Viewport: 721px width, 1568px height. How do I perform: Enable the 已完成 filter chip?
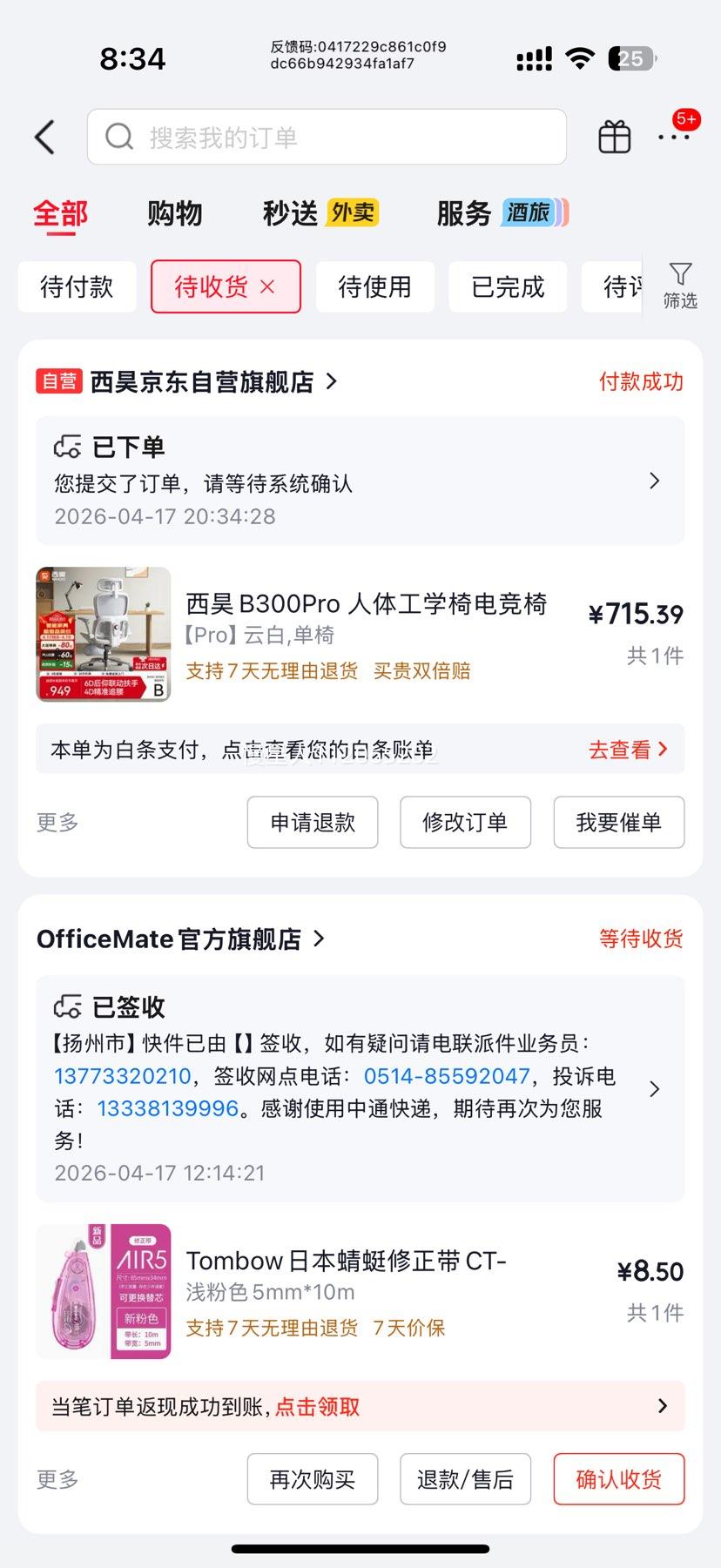(x=508, y=286)
